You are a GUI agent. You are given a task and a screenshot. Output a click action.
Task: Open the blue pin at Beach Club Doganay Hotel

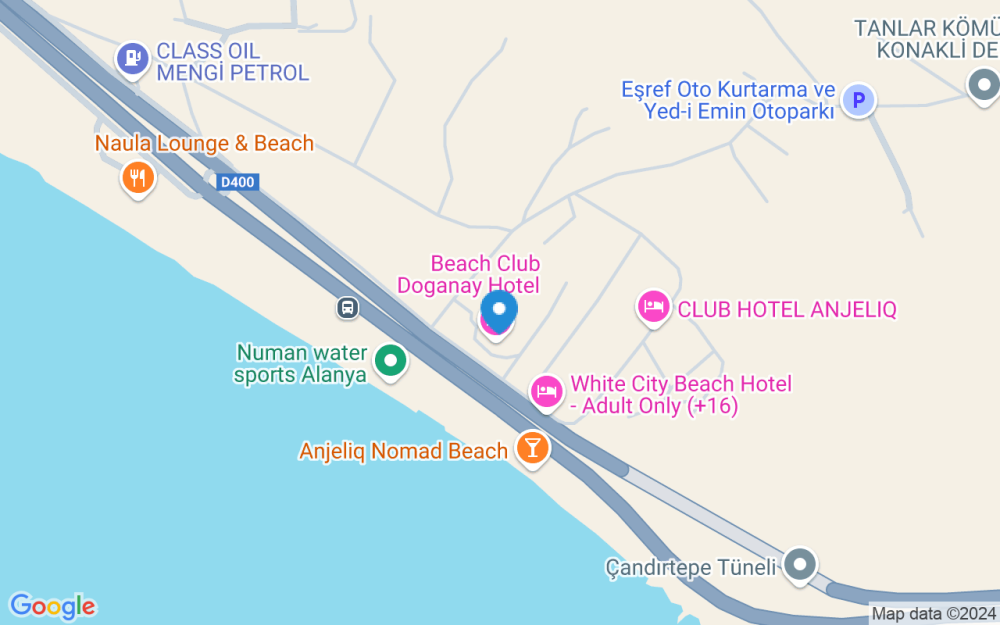point(499,310)
